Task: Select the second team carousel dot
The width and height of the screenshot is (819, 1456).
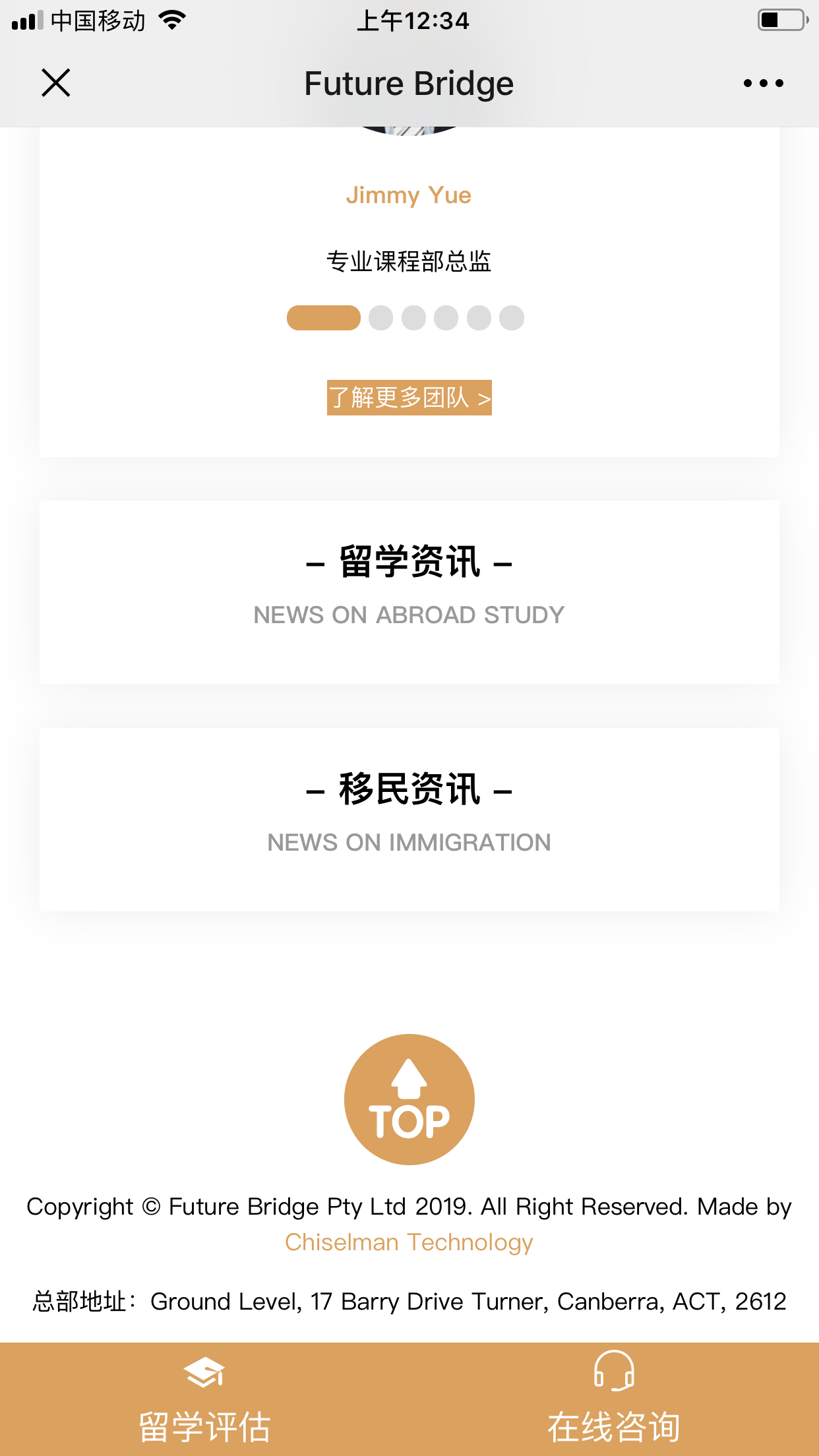Action: coord(380,318)
